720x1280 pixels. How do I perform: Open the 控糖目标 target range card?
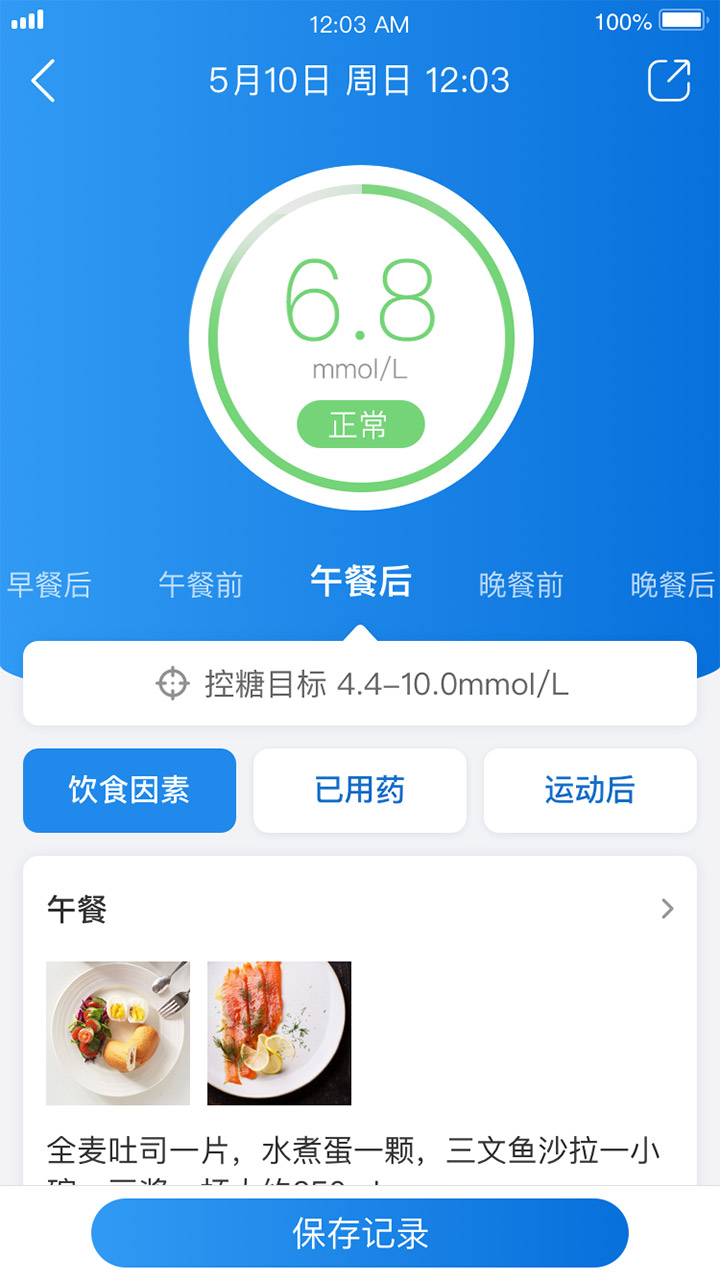pyautogui.click(x=360, y=683)
